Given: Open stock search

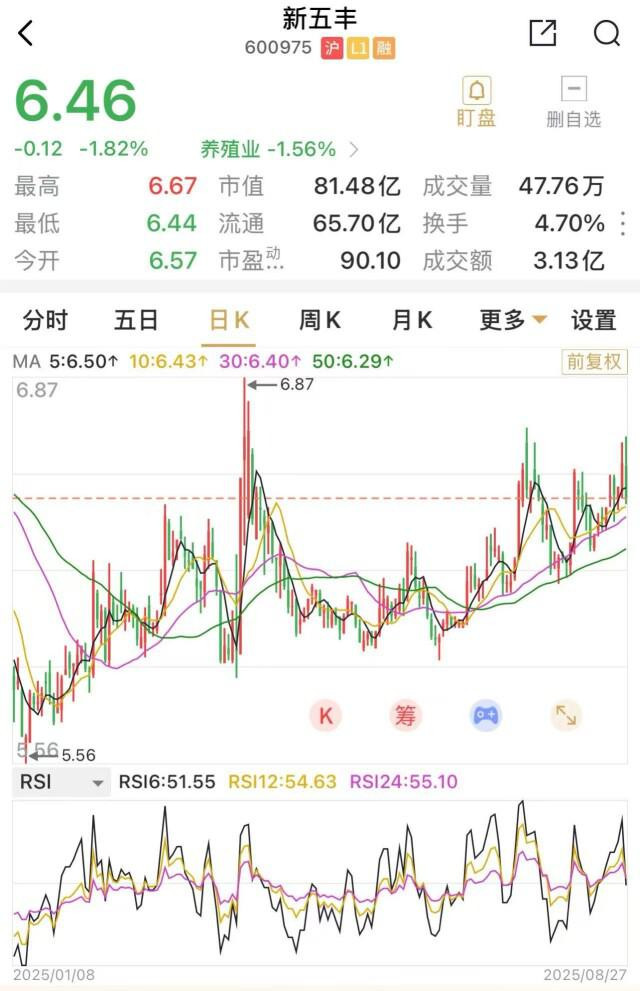Looking at the screenshot, I should pos(607,33).
